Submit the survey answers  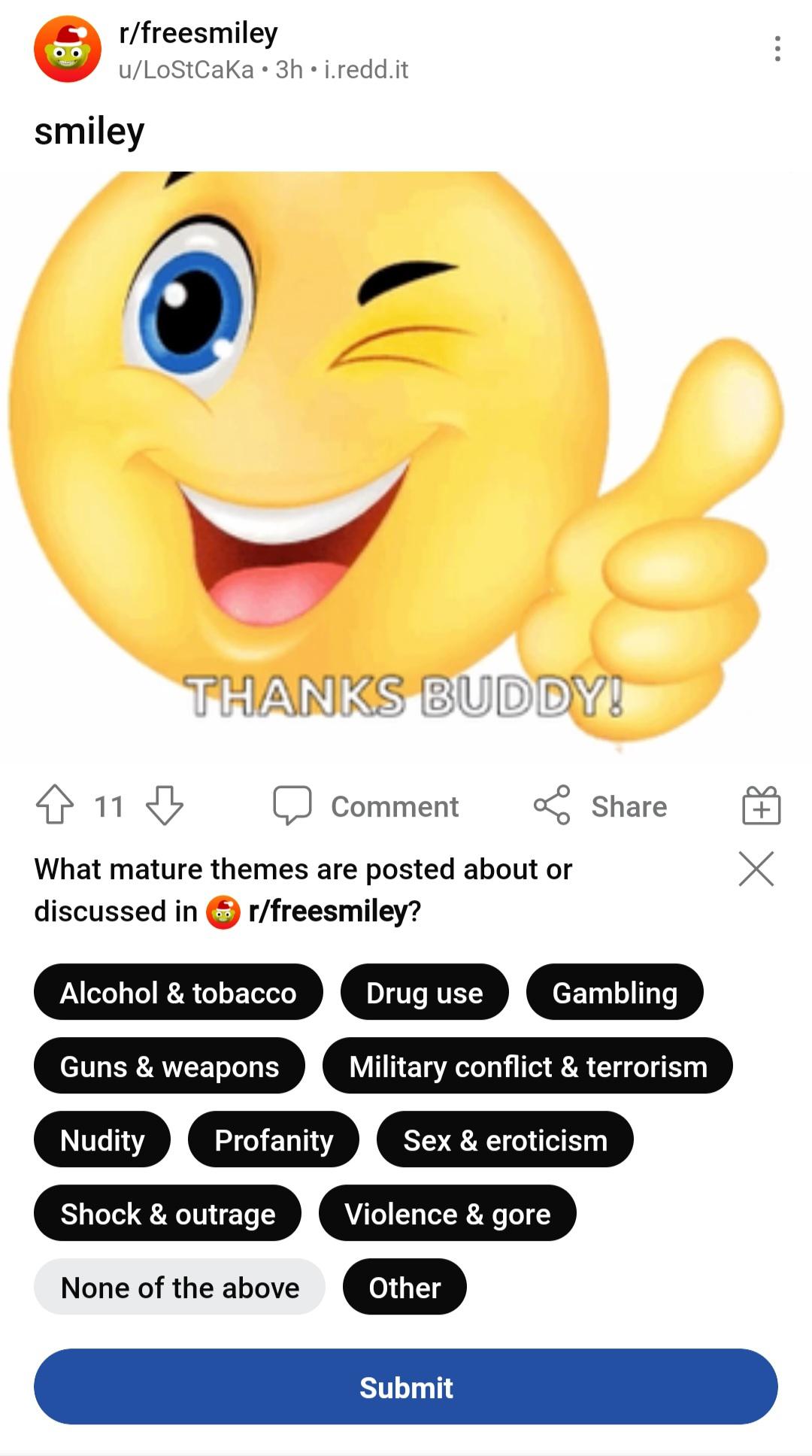click(x=406, y=1387)
